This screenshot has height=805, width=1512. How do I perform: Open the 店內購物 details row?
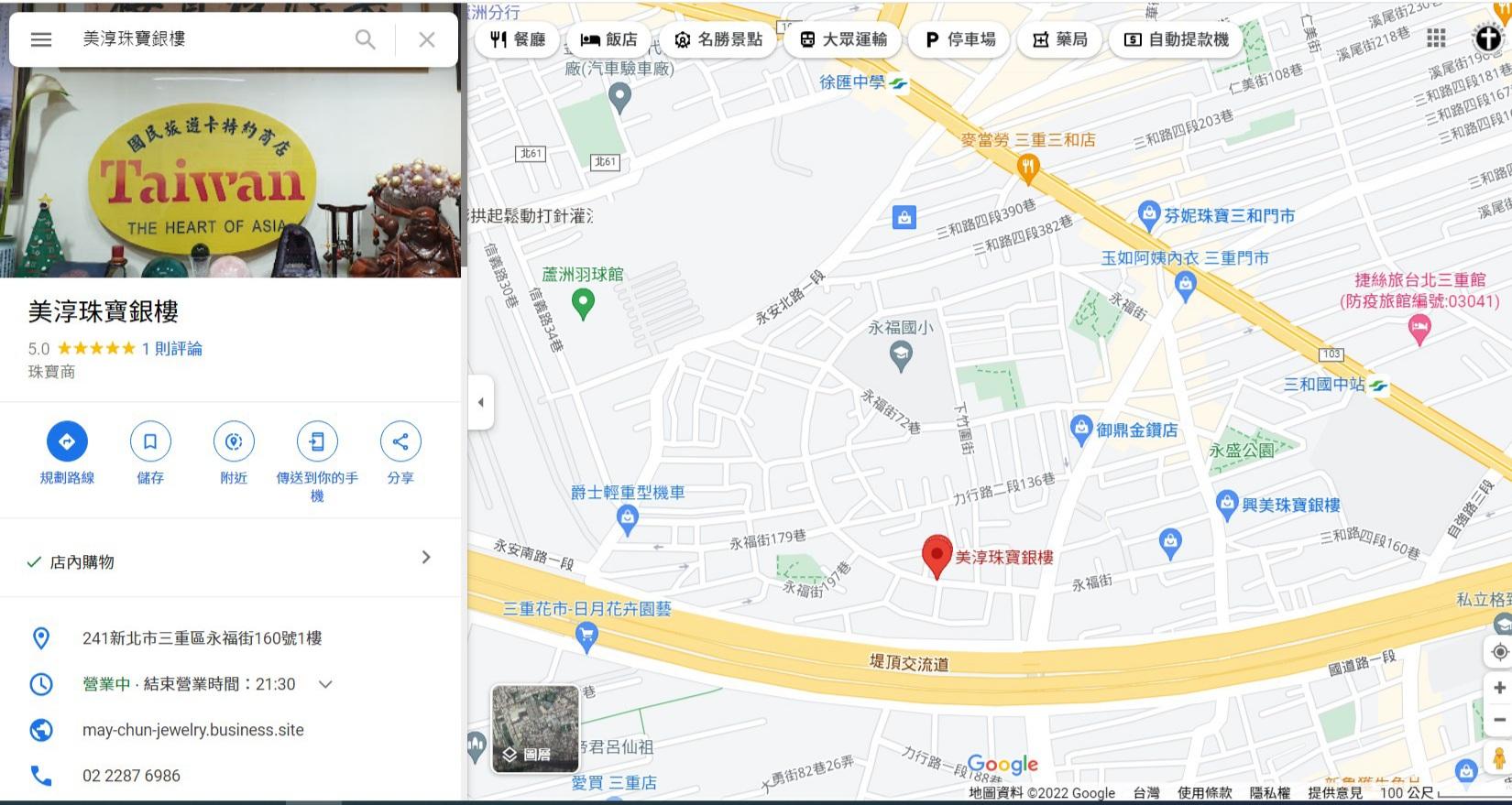(x=229, y=560)
